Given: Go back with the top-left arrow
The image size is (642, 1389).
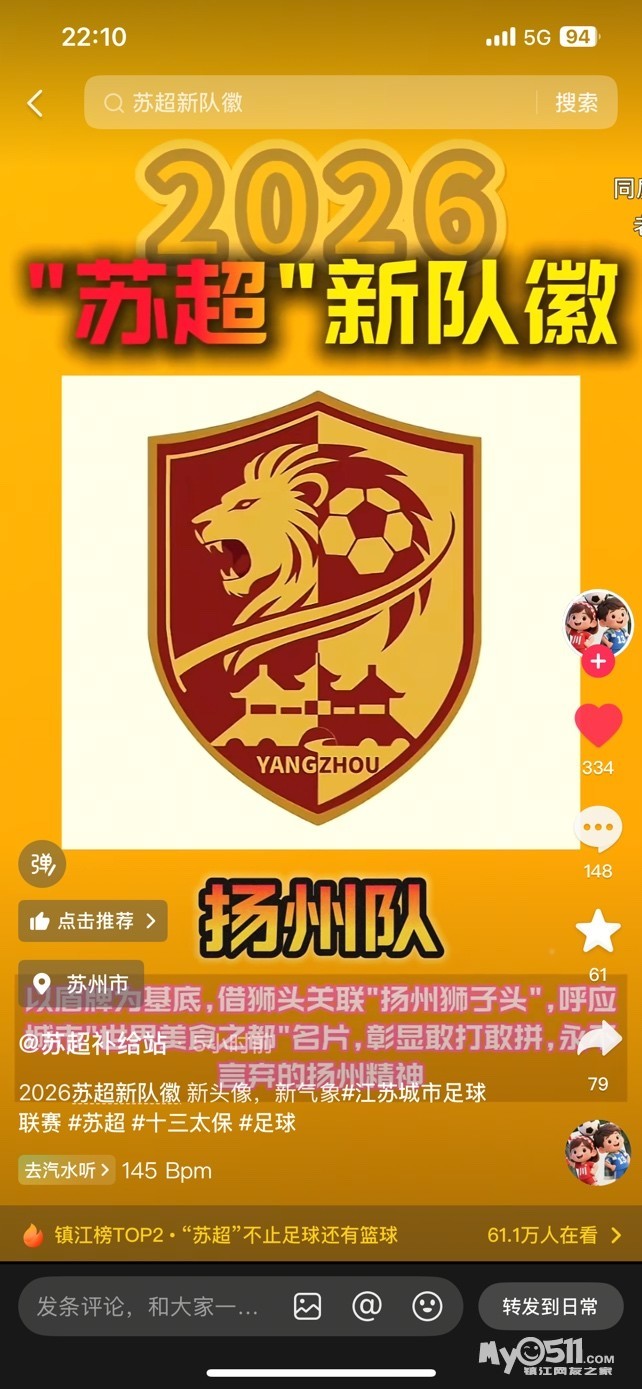Looking at the screenshot, I should [x=35, y=103].
